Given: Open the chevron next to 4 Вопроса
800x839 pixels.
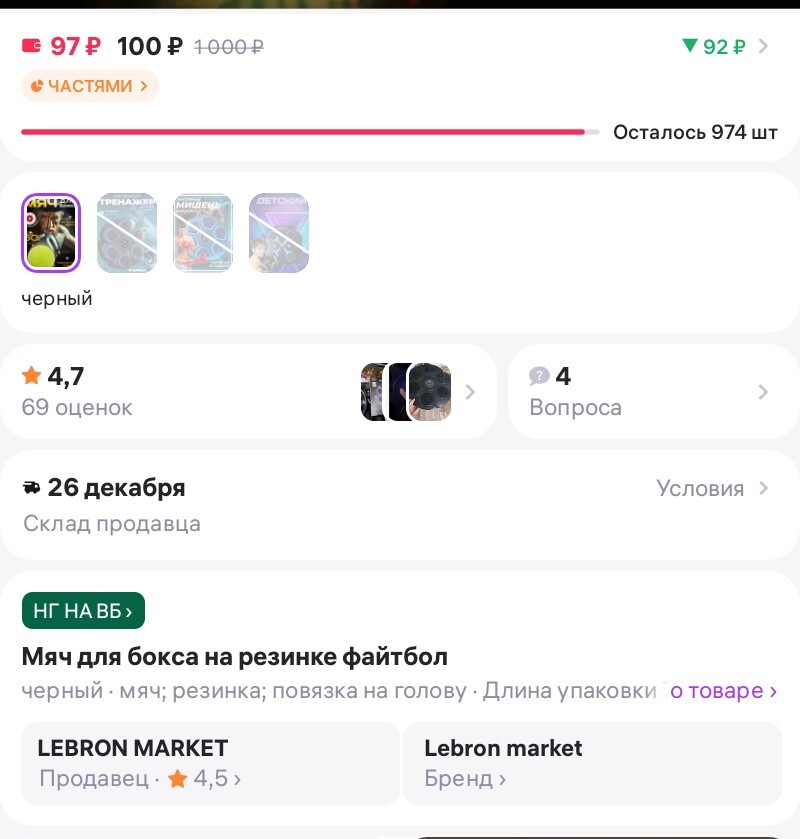Looking at the screenshot, I should point(764,391).
